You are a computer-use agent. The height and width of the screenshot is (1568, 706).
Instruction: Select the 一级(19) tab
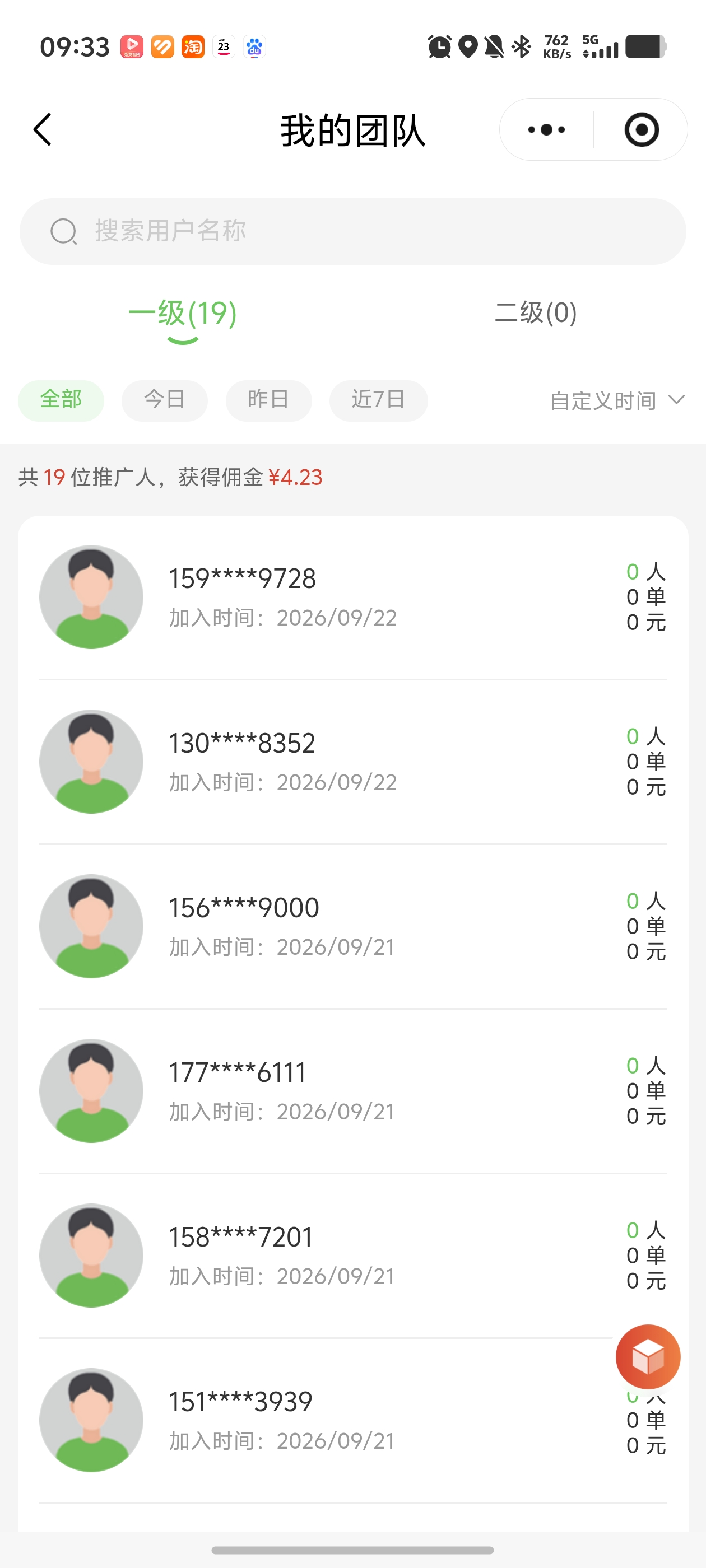click(x=182, y=313)
